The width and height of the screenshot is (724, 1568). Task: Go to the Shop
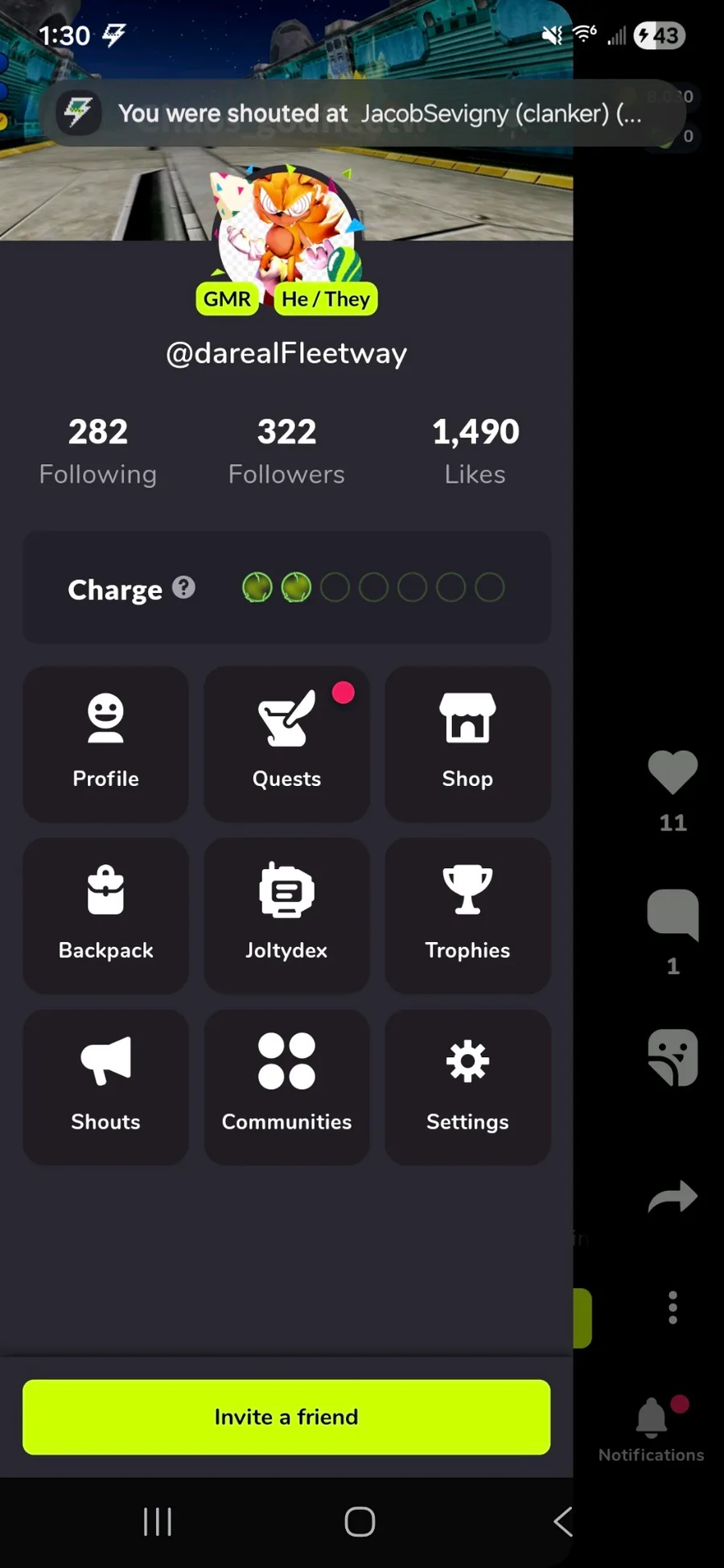tap(467, 743)
